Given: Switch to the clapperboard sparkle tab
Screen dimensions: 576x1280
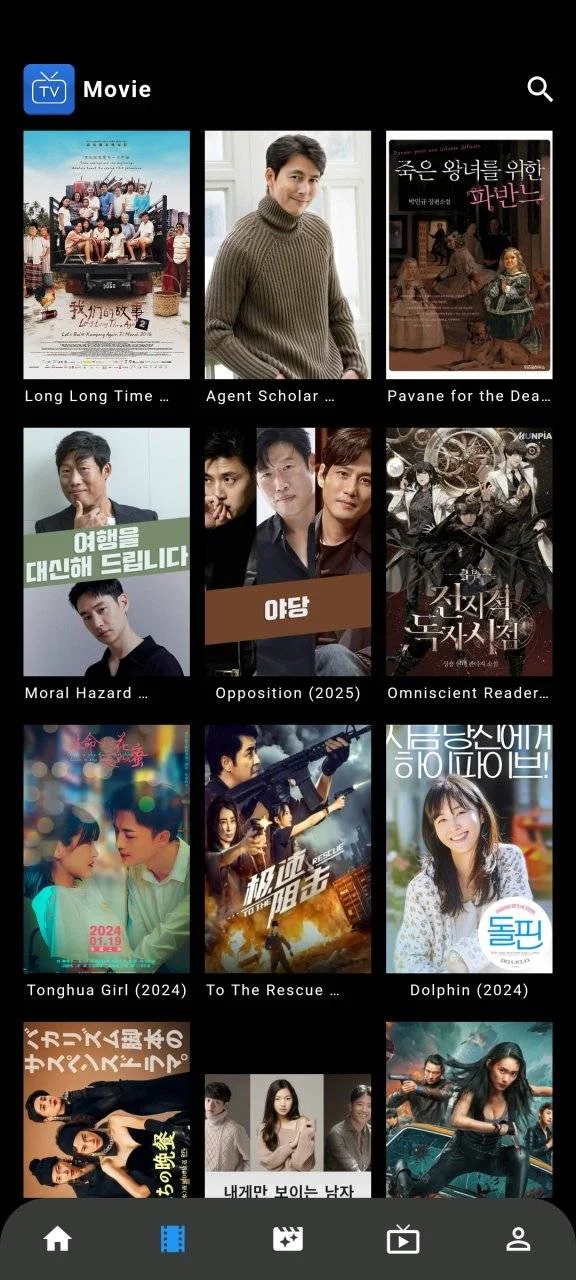Looking at the screenshot, I should (x=288, y=1240).
